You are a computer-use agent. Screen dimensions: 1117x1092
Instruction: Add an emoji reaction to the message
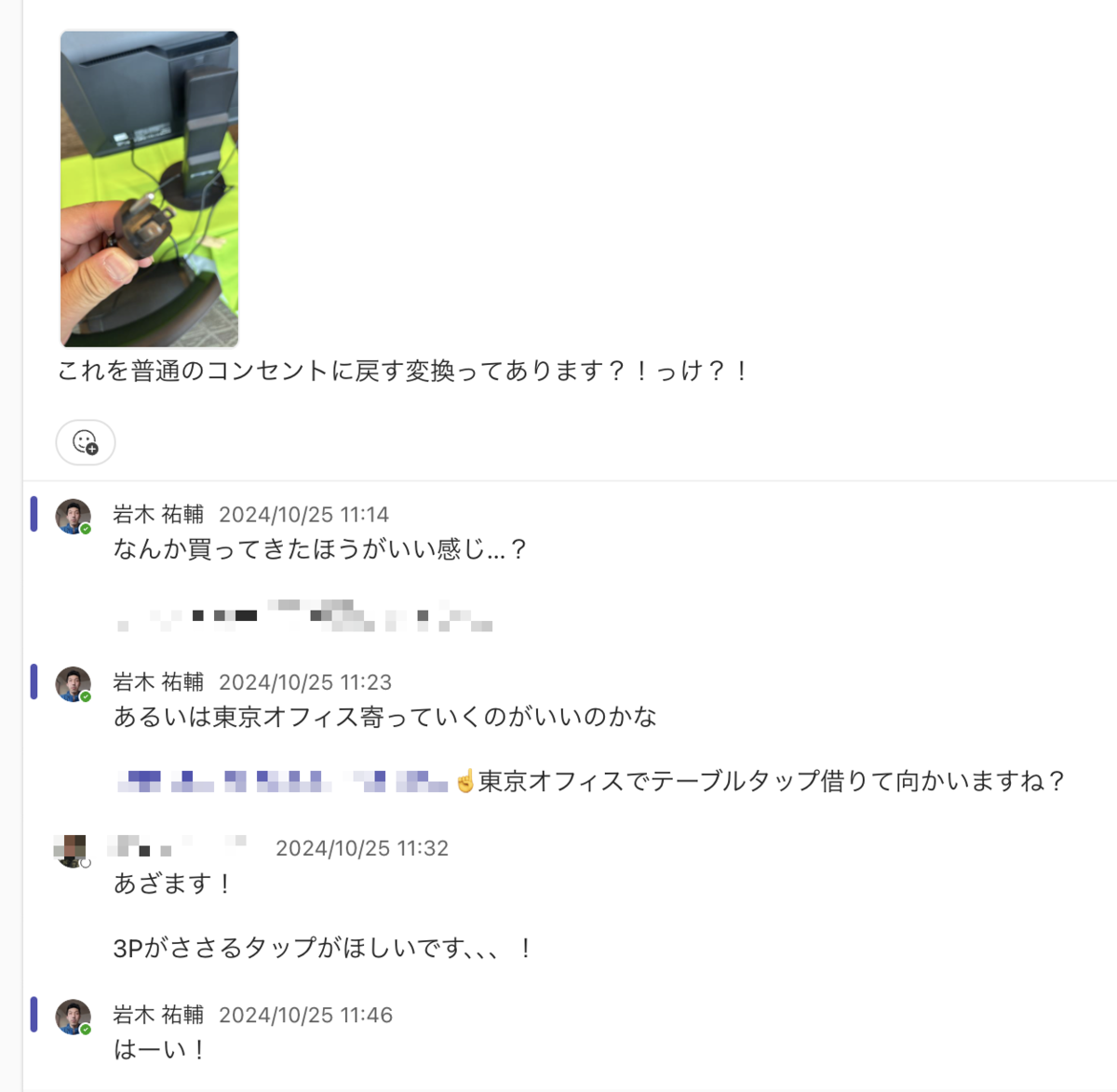pos(86,442)
